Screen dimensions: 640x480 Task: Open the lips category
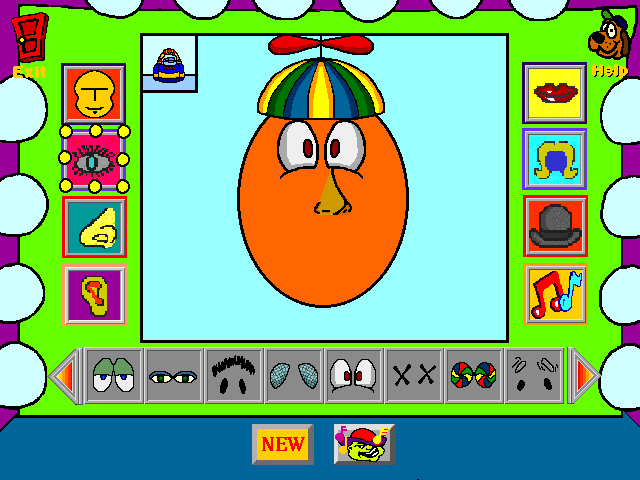[x=554, y=94]
